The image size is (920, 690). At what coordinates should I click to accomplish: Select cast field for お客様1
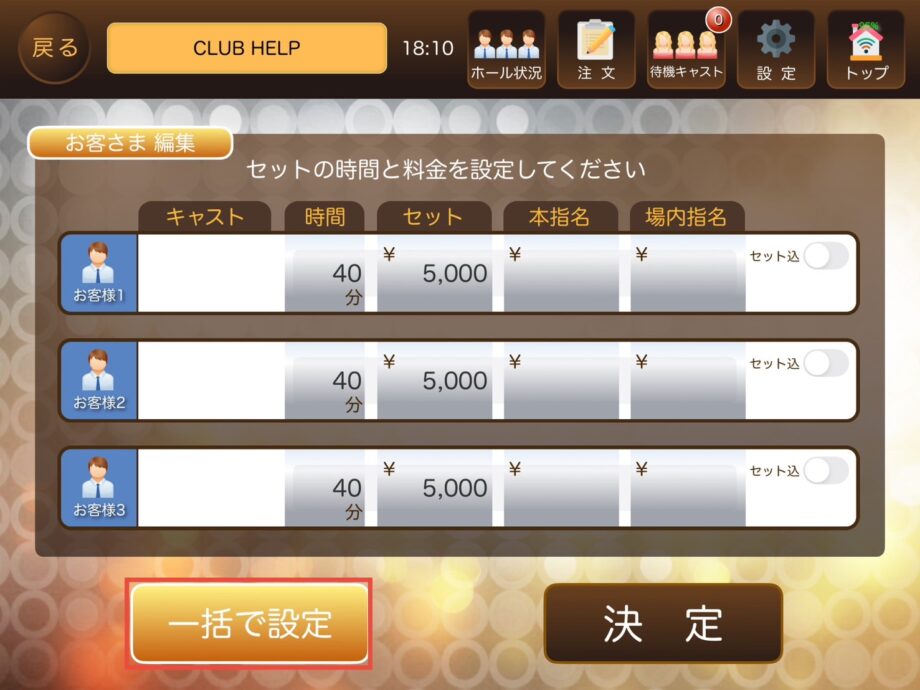point(210,274)
